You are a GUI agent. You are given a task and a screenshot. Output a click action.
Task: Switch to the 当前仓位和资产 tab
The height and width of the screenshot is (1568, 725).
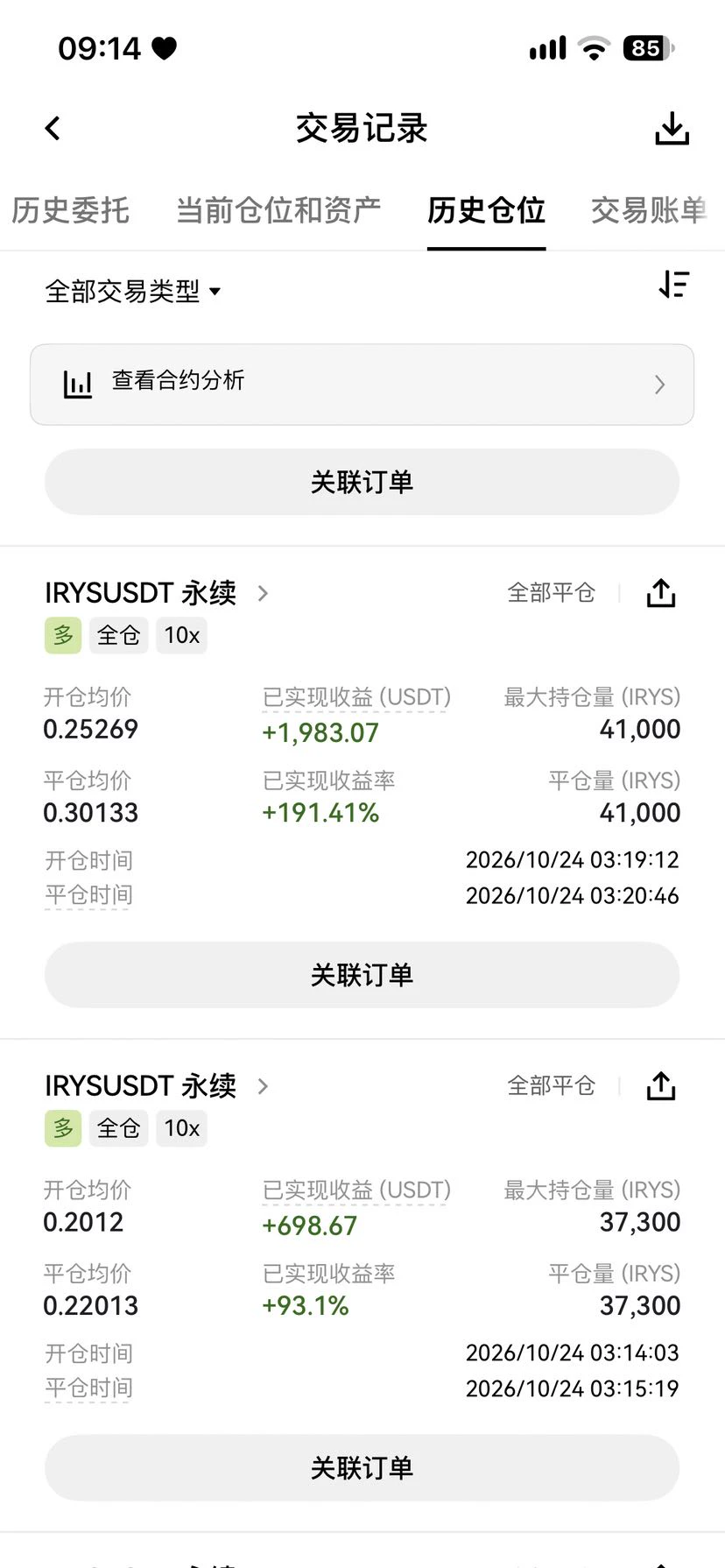(x=278, y=211)
